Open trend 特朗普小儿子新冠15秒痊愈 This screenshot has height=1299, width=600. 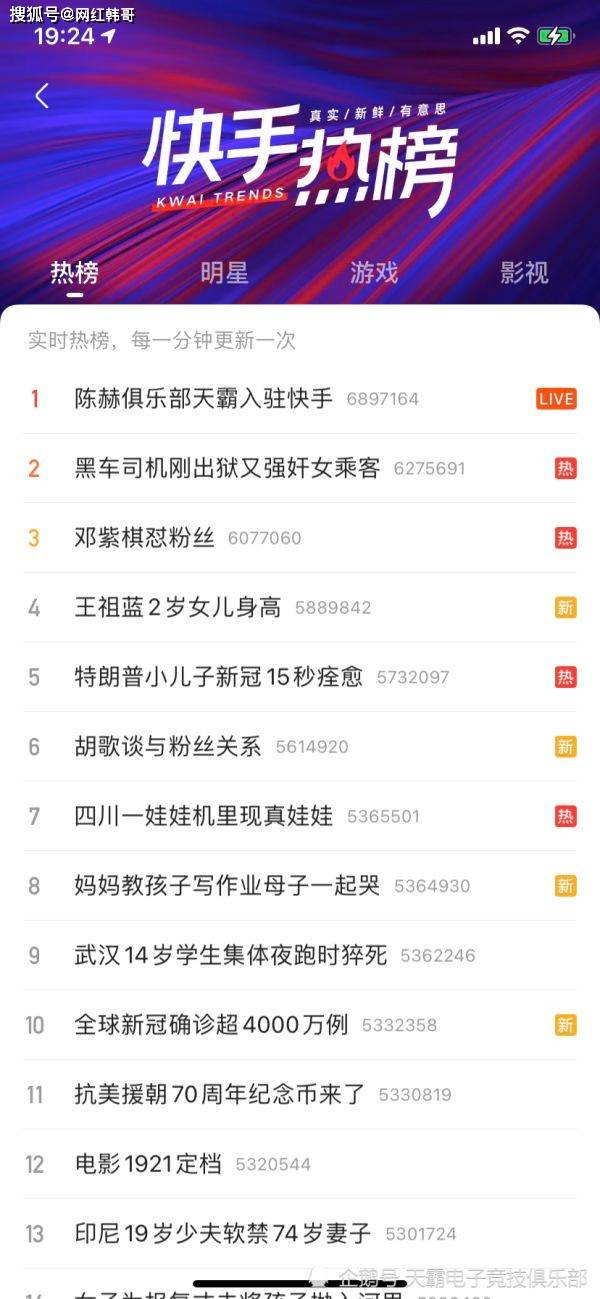[300, 677]
